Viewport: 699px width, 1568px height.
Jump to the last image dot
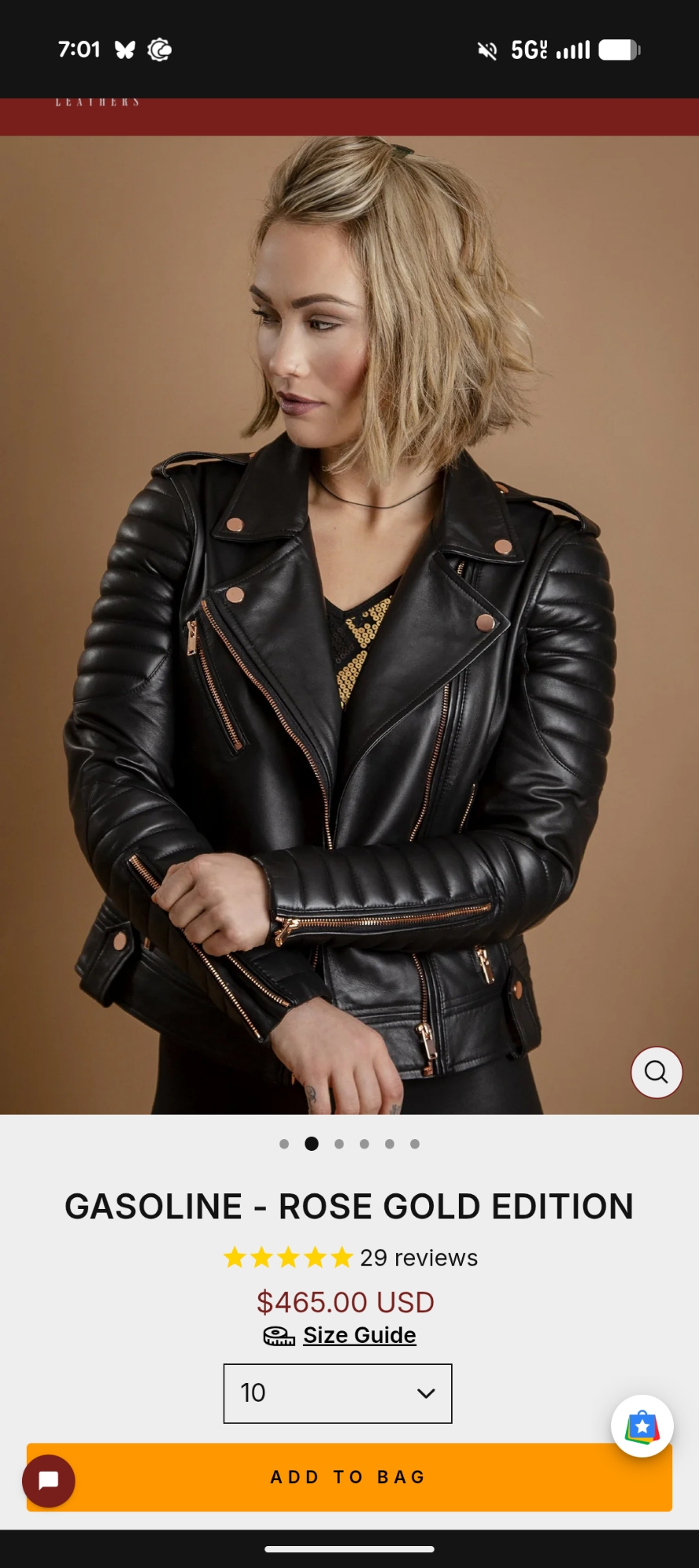click(415, 1144)
